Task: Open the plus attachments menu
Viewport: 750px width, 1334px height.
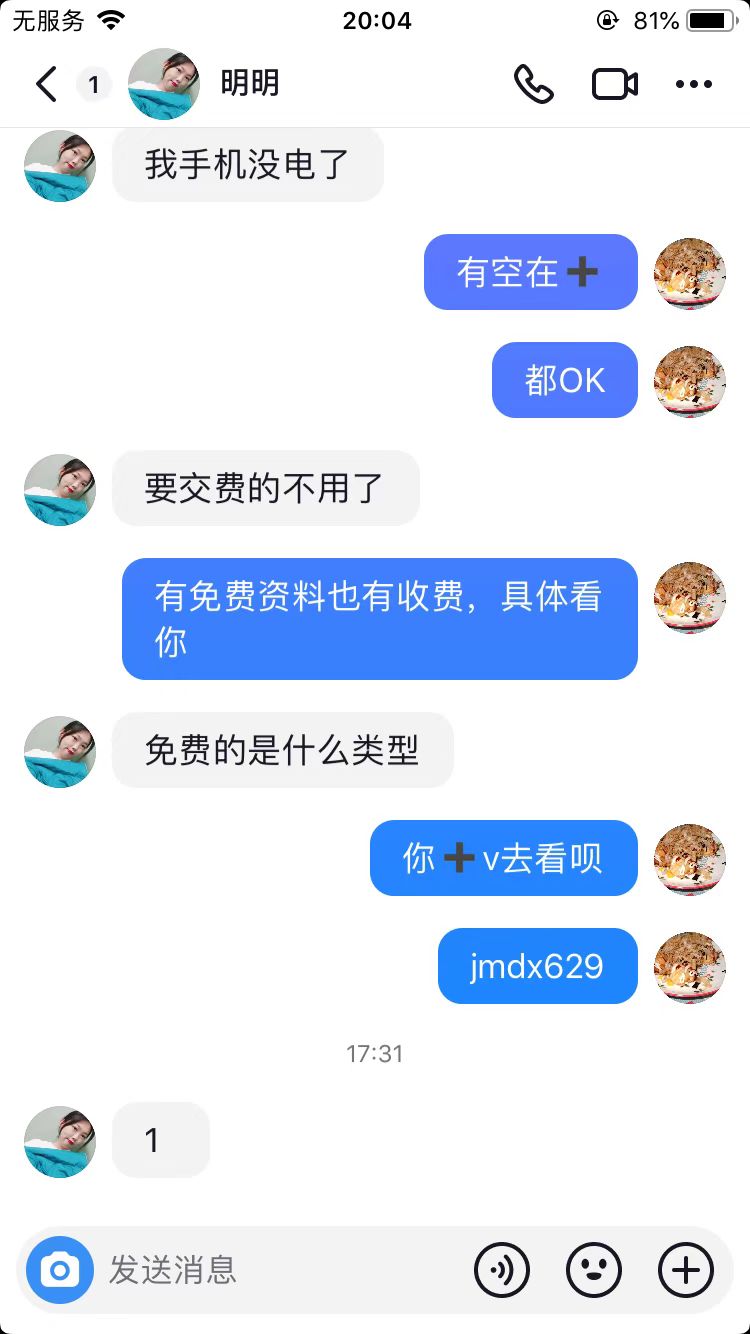Action: tap(686, 1270)
